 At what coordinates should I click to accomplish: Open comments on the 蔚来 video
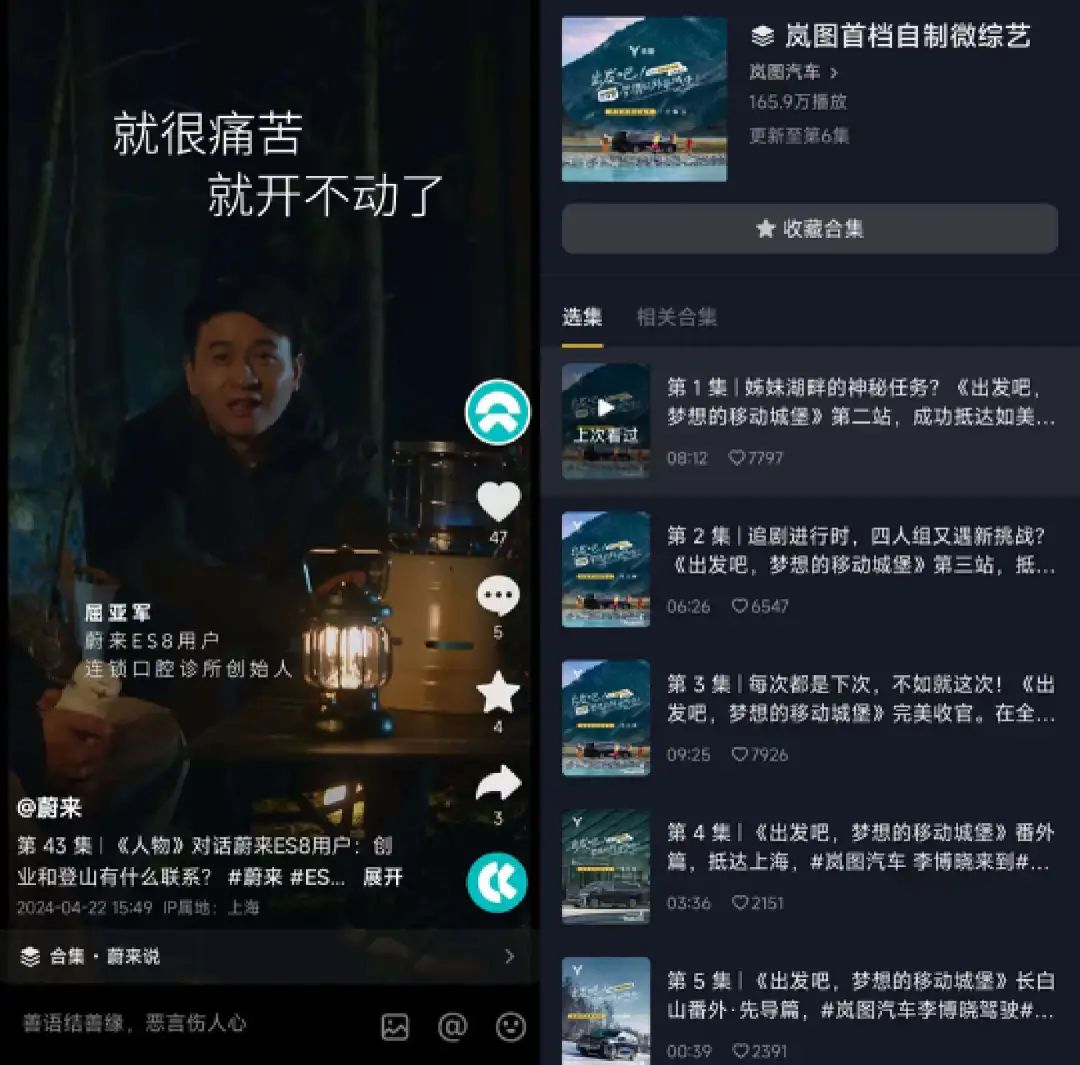click(x=498, y=596)
